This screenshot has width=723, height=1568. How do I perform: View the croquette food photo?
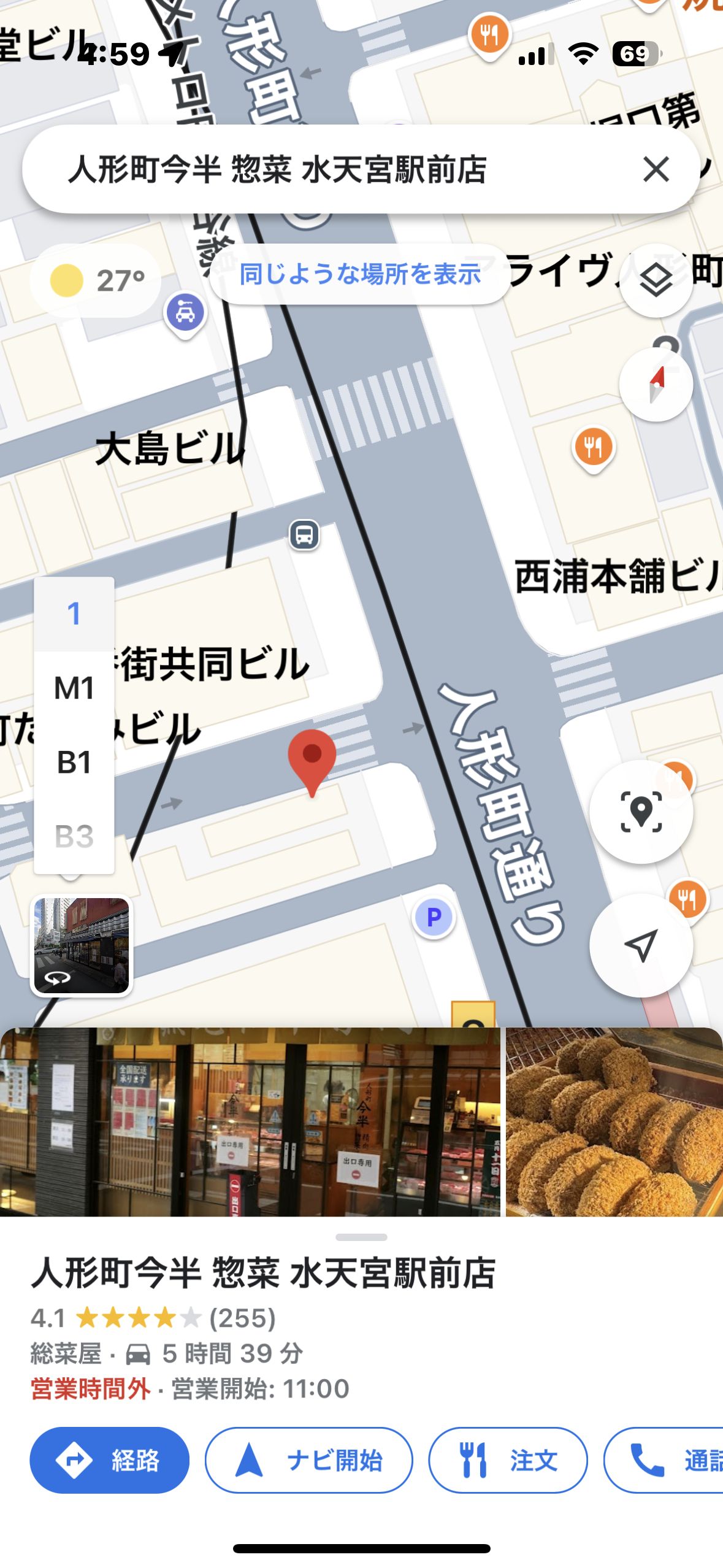coord(614,1121)
